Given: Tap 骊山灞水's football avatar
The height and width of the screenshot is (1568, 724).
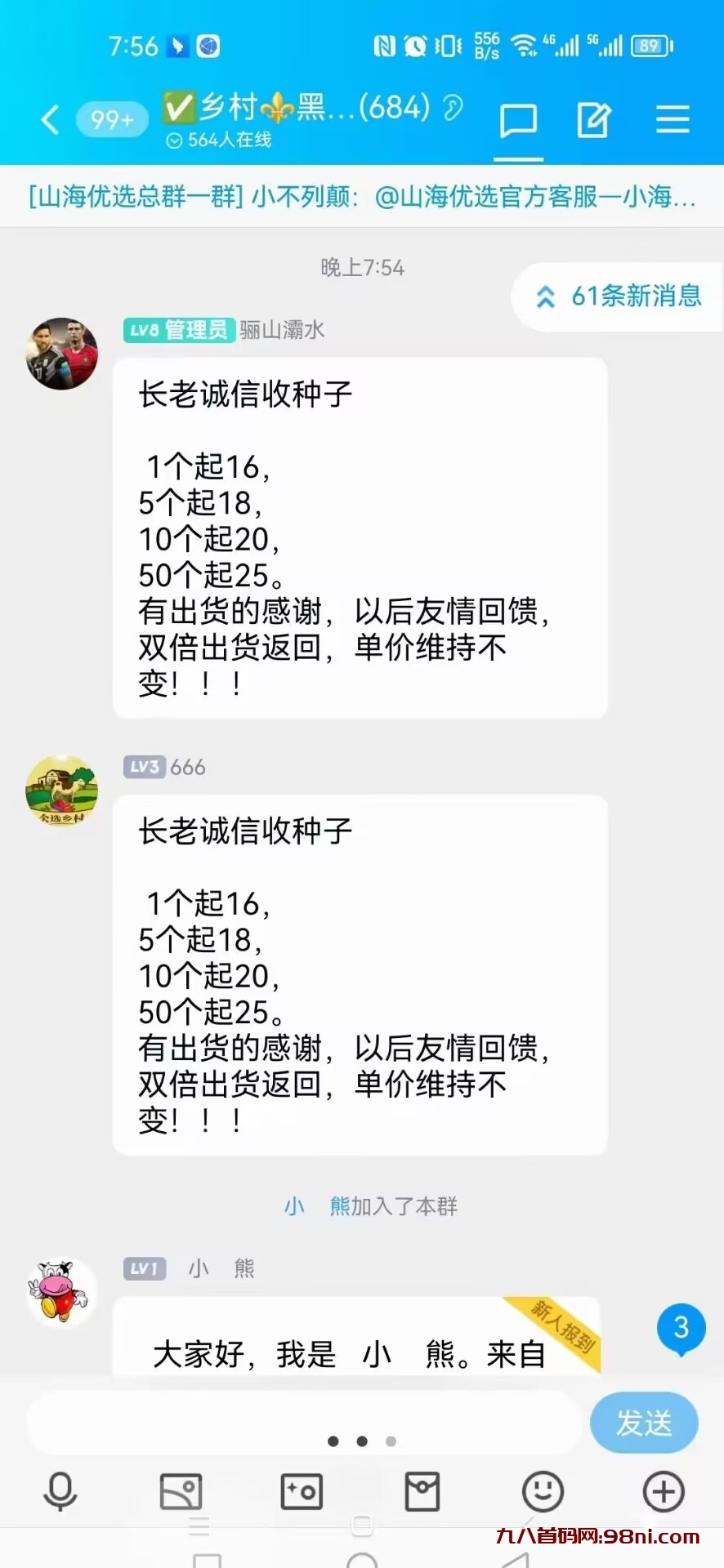Looking at the screenshot, I should coord(61,353).
